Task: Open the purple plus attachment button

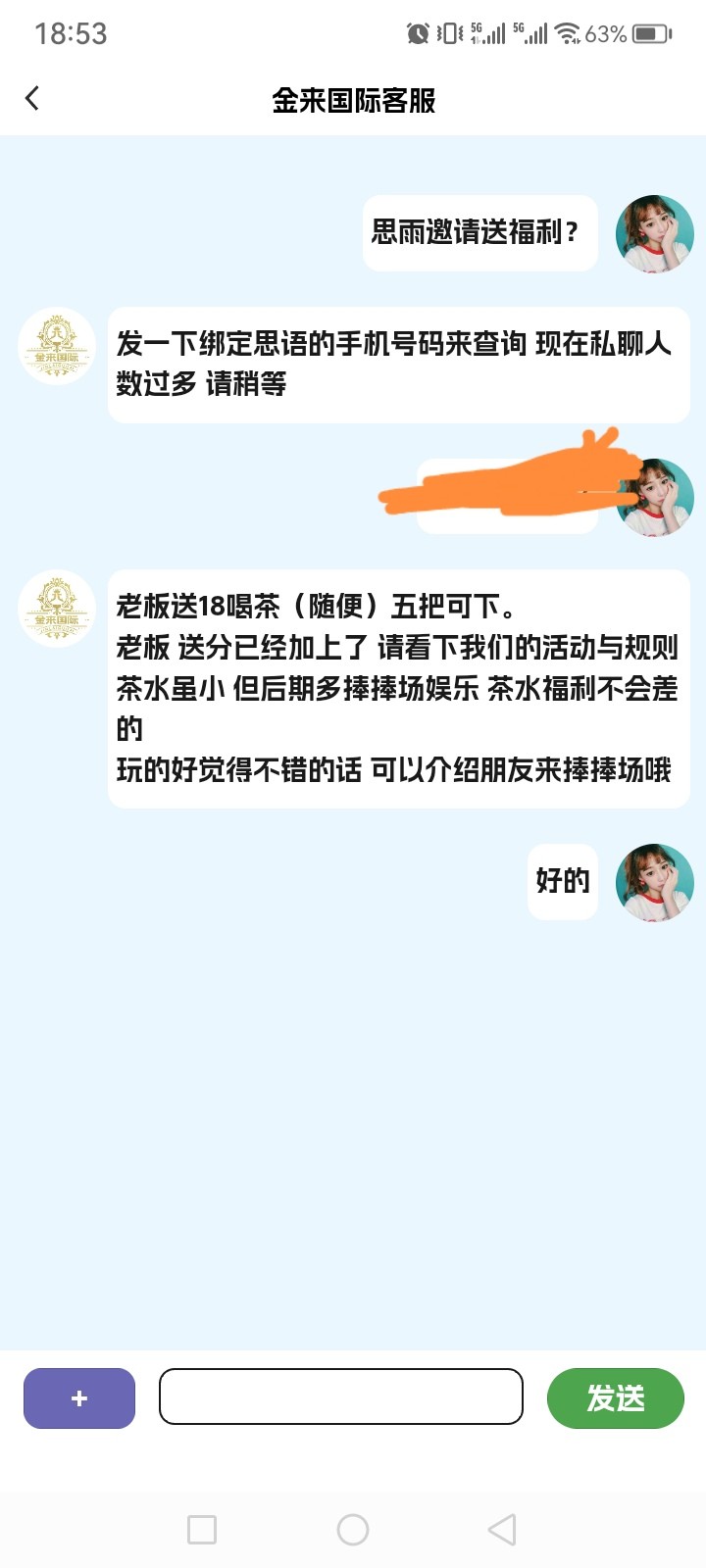Action: point(79,1398)
